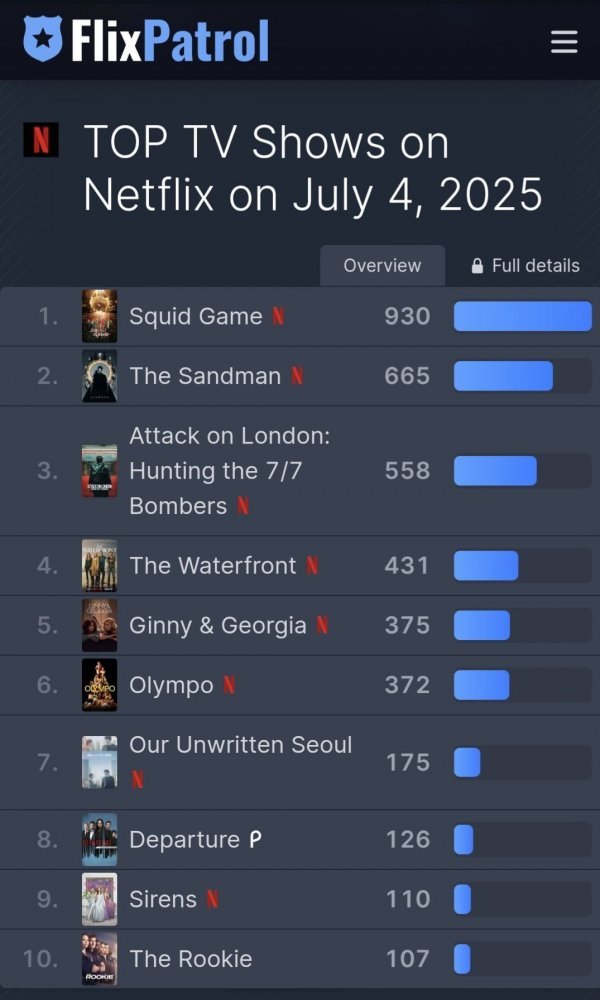This screenshot has height=1000, width=600.
Task: Open Our Unwritten Seoul entry
Action: coord(240,746)
